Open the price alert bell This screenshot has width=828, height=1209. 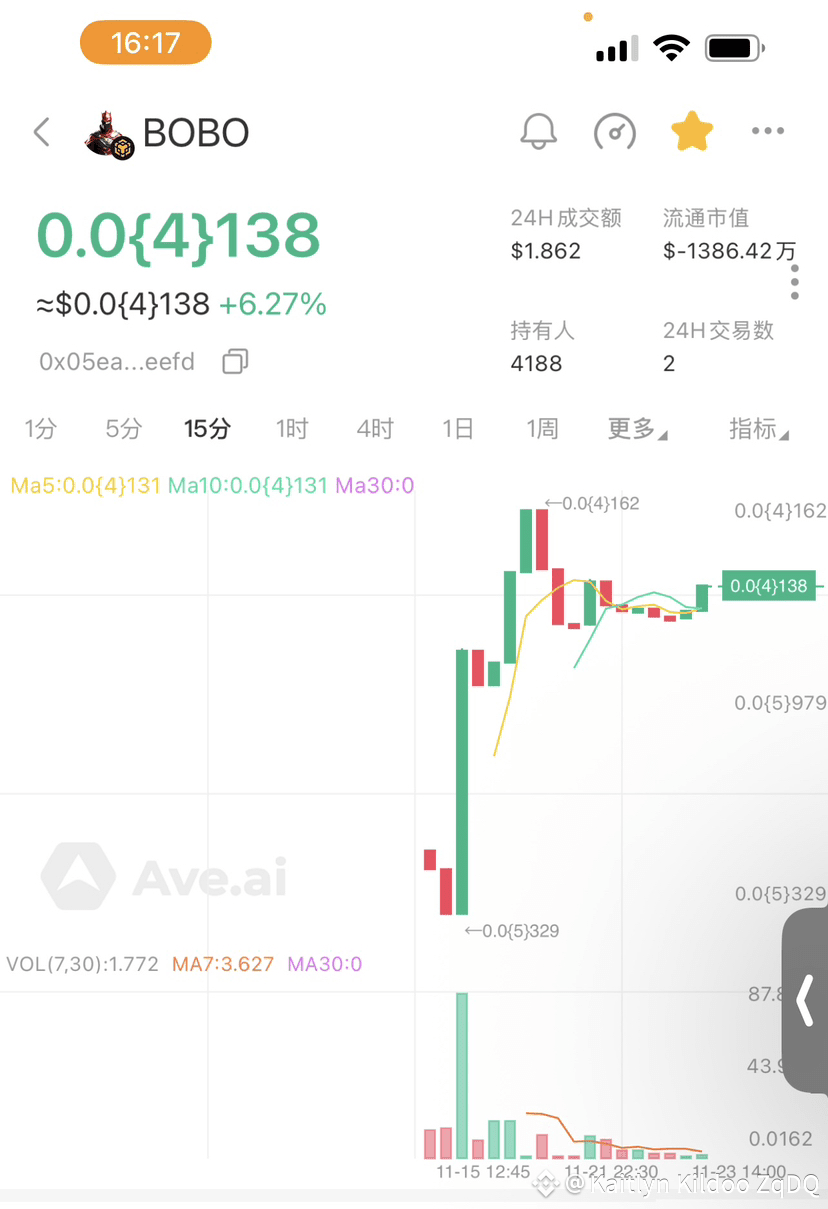pos(538,131)
